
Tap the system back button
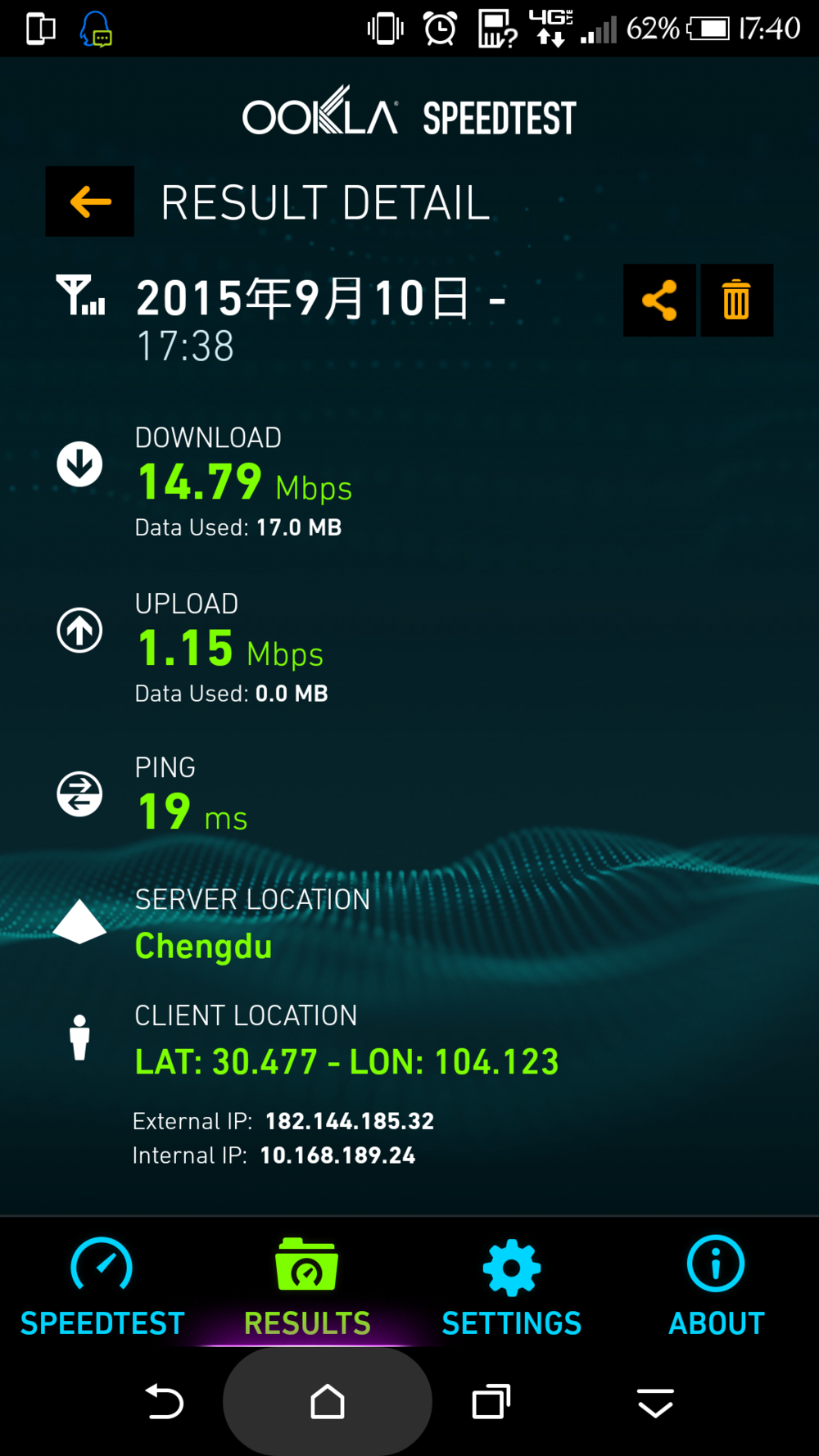(164, 1401)
